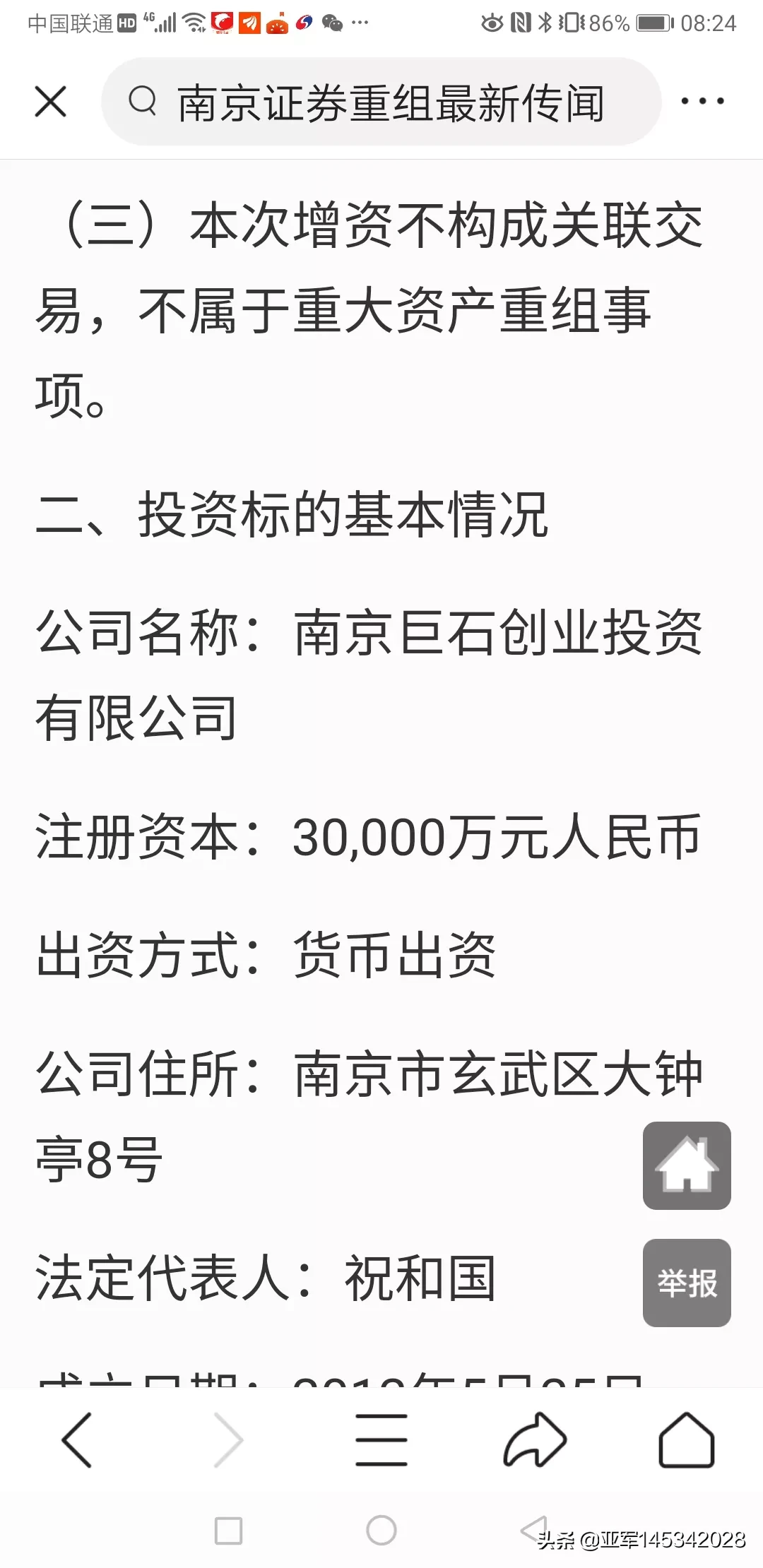Open the browser menu with three lines

tap(381, 1440)
